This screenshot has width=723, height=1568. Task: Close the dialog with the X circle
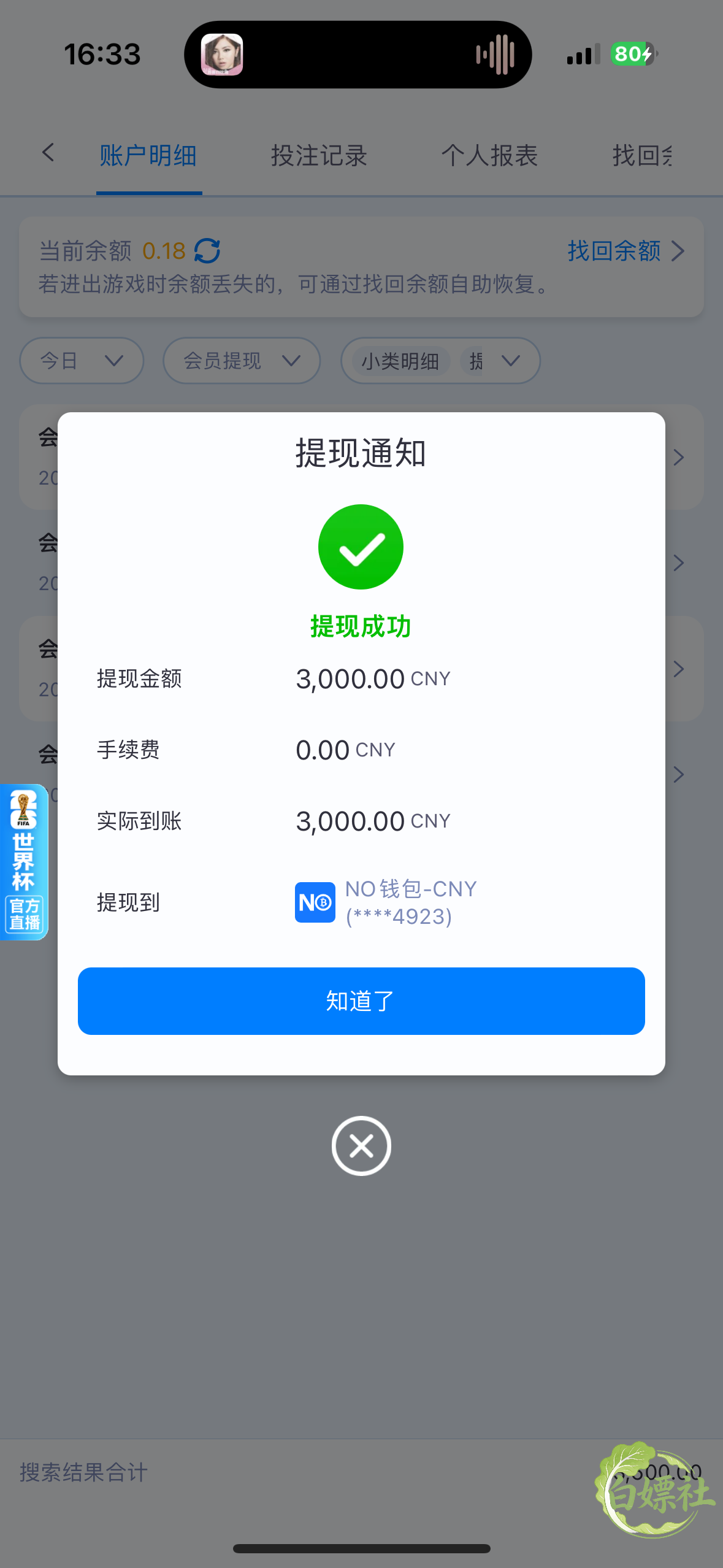coord(361,1145)
